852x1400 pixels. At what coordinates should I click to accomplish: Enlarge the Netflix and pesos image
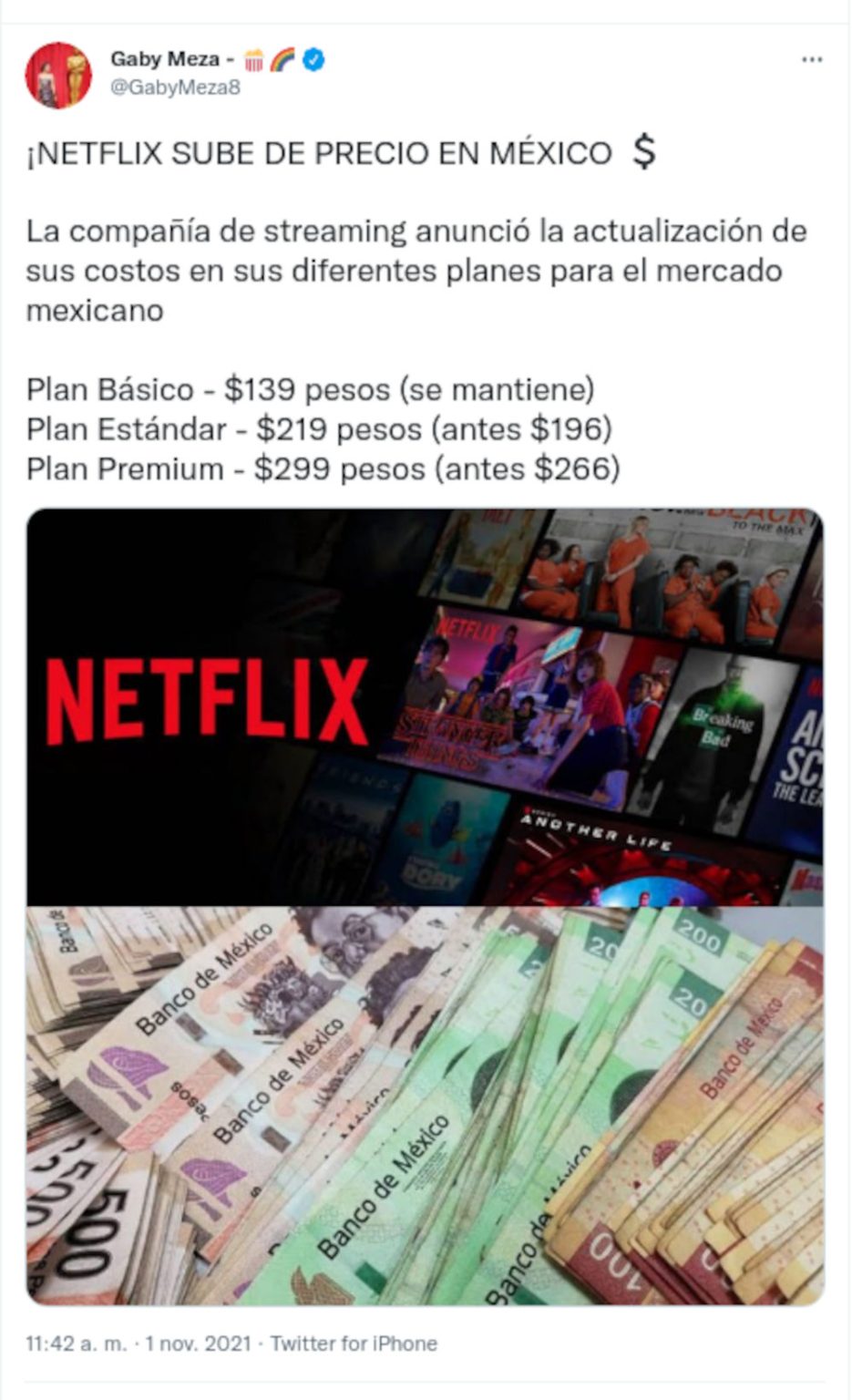pos(425,906)
